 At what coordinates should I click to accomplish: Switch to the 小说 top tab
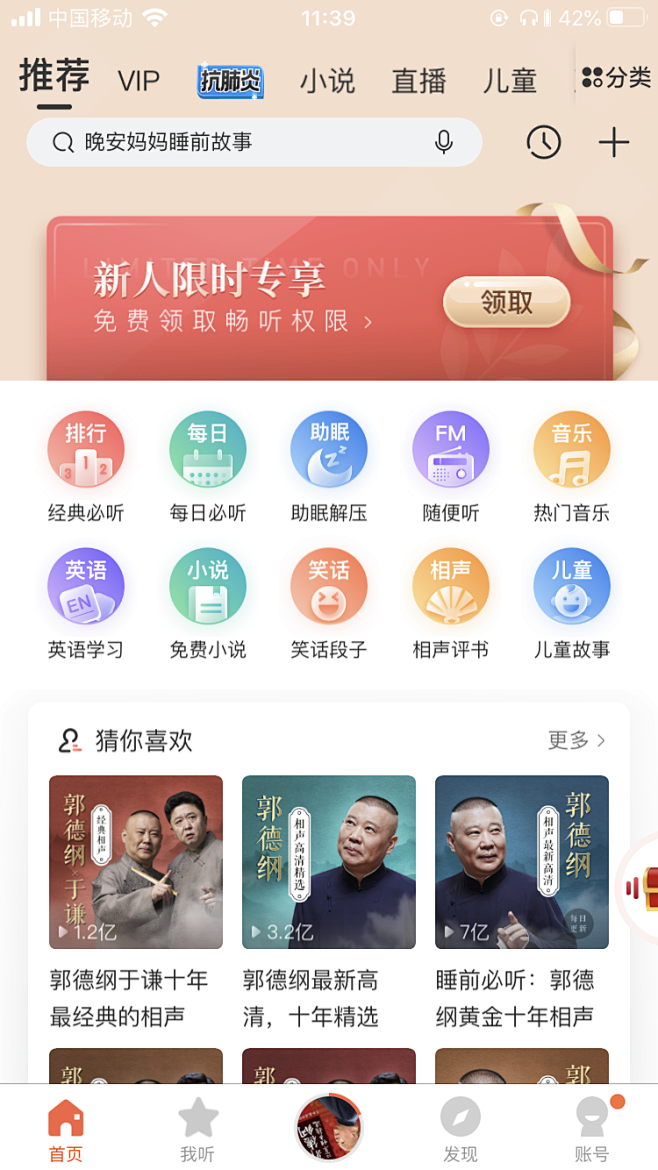click(x=327, y=81)
